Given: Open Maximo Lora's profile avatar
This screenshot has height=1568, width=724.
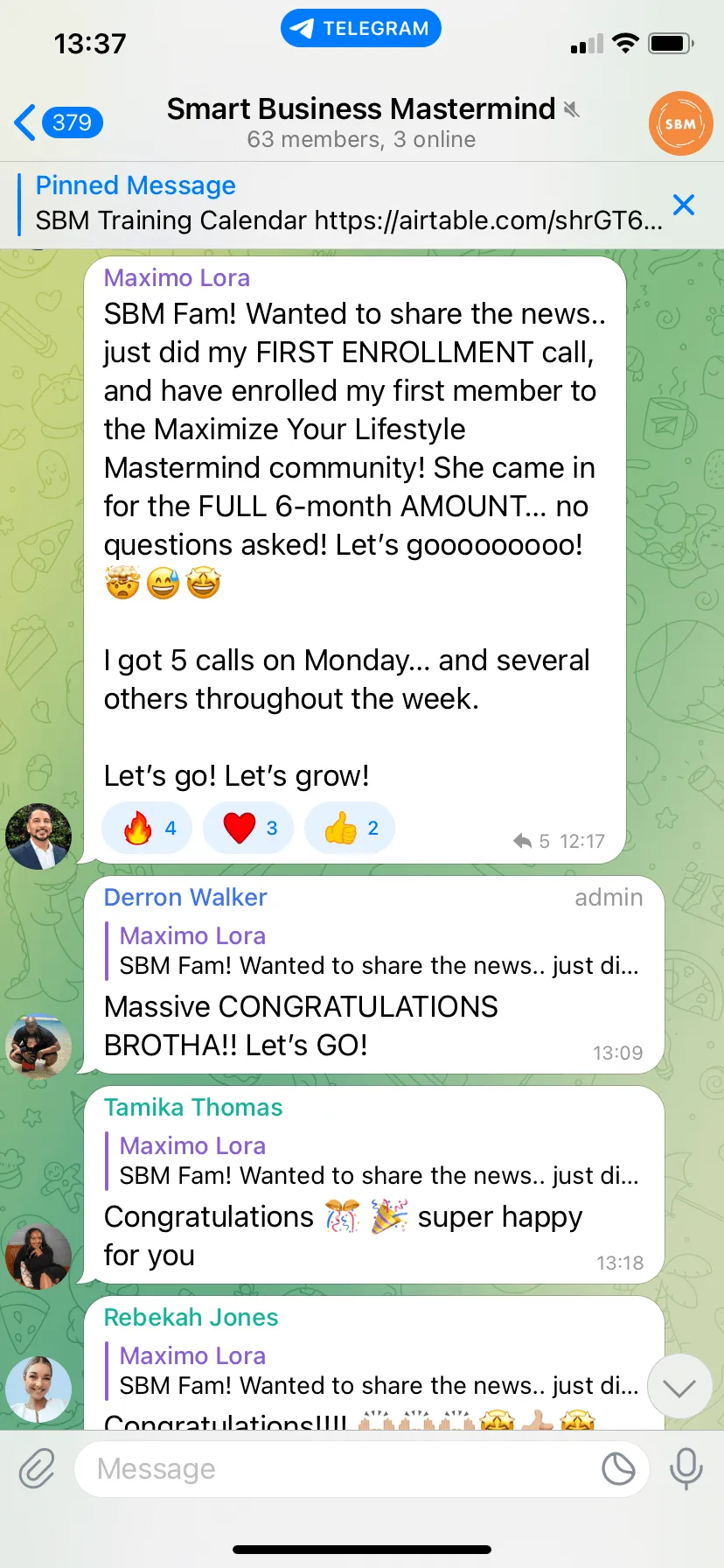Looking at the screenshot, I should click(x=38, y=836).
